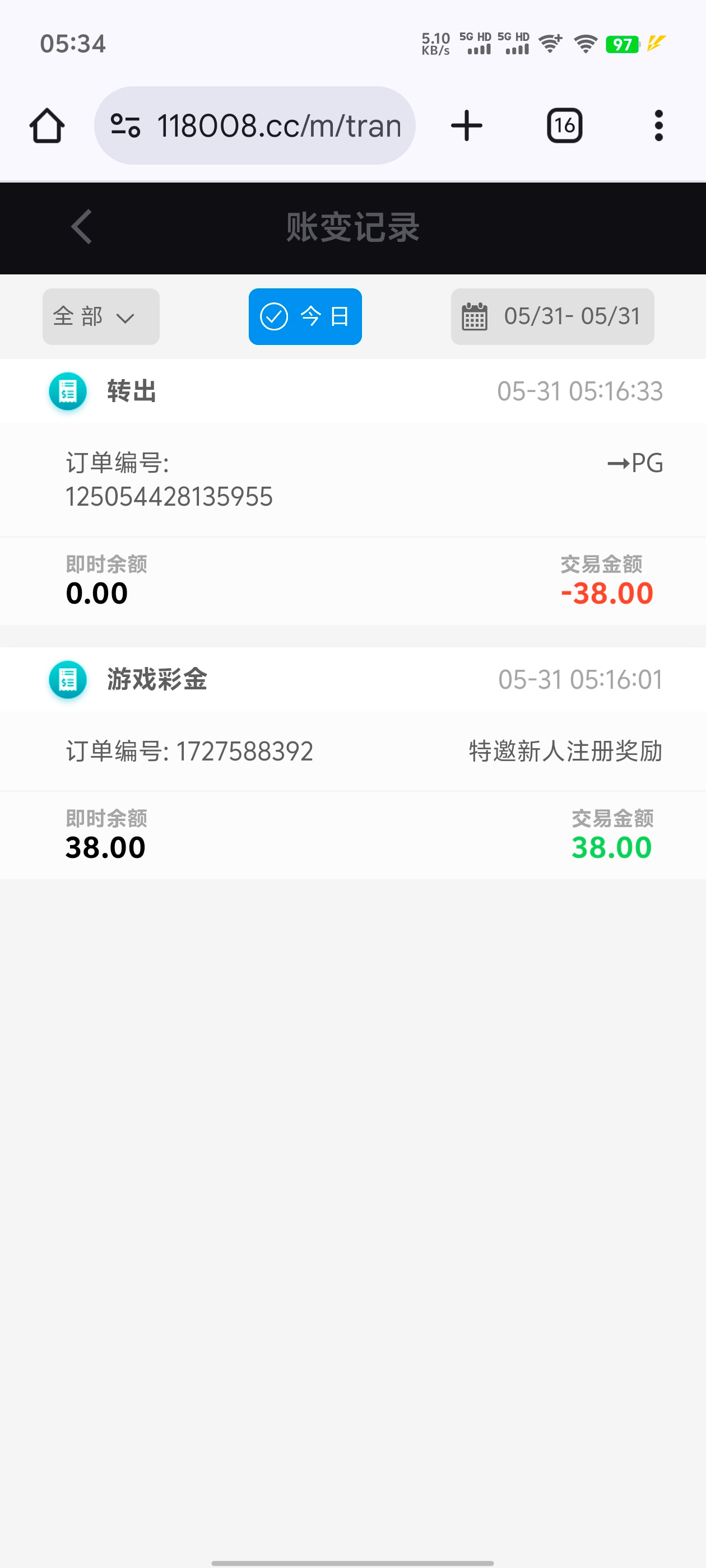The height and width of the screenshot is (1568, 706).
Task: Tap the browser home icon
Action: (x=47, y=126)
